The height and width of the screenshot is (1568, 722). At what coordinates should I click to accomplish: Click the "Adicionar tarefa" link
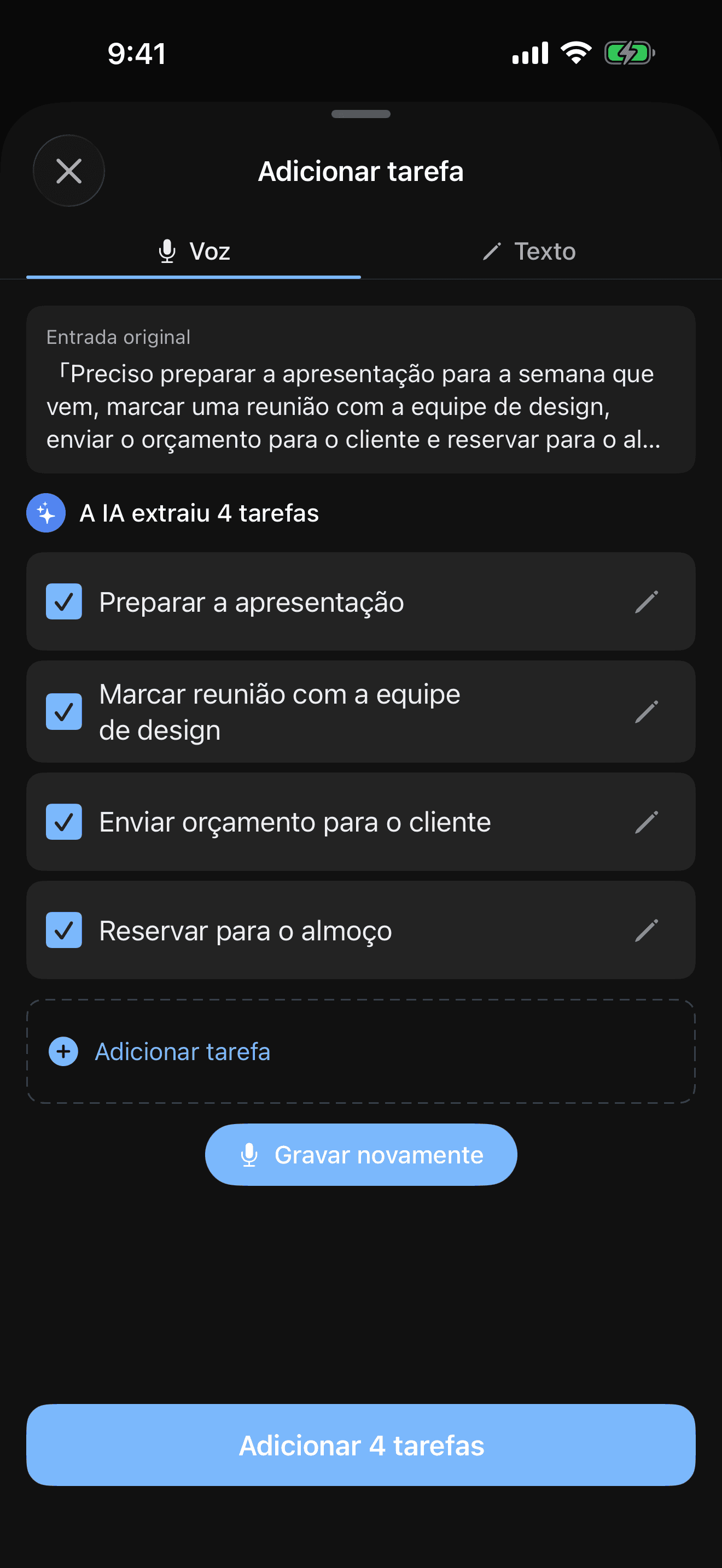(x=182, y=1051)
